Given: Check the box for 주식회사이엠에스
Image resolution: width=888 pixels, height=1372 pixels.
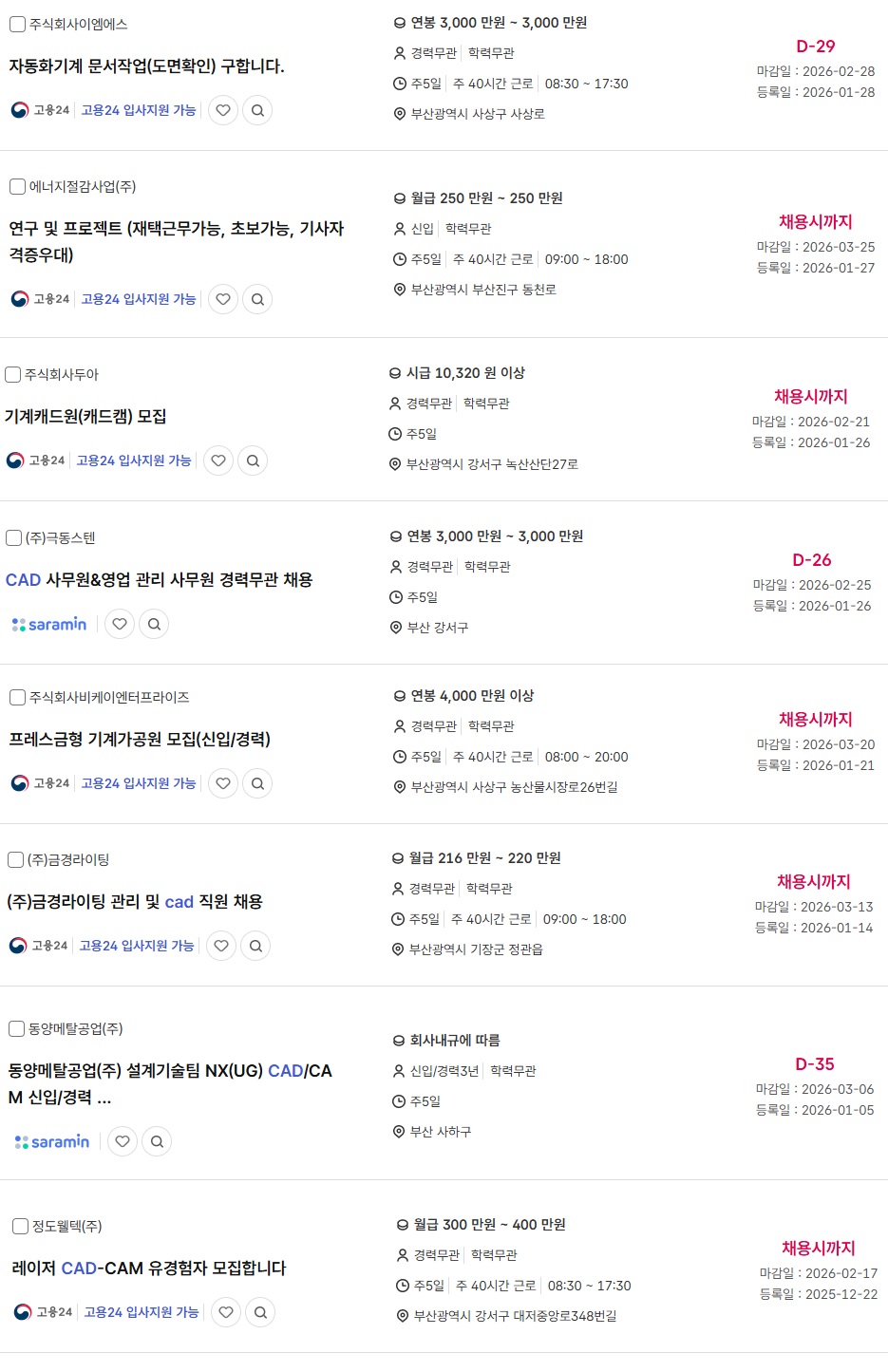Looking at the screenshot, I should click(x=17, y=25).
